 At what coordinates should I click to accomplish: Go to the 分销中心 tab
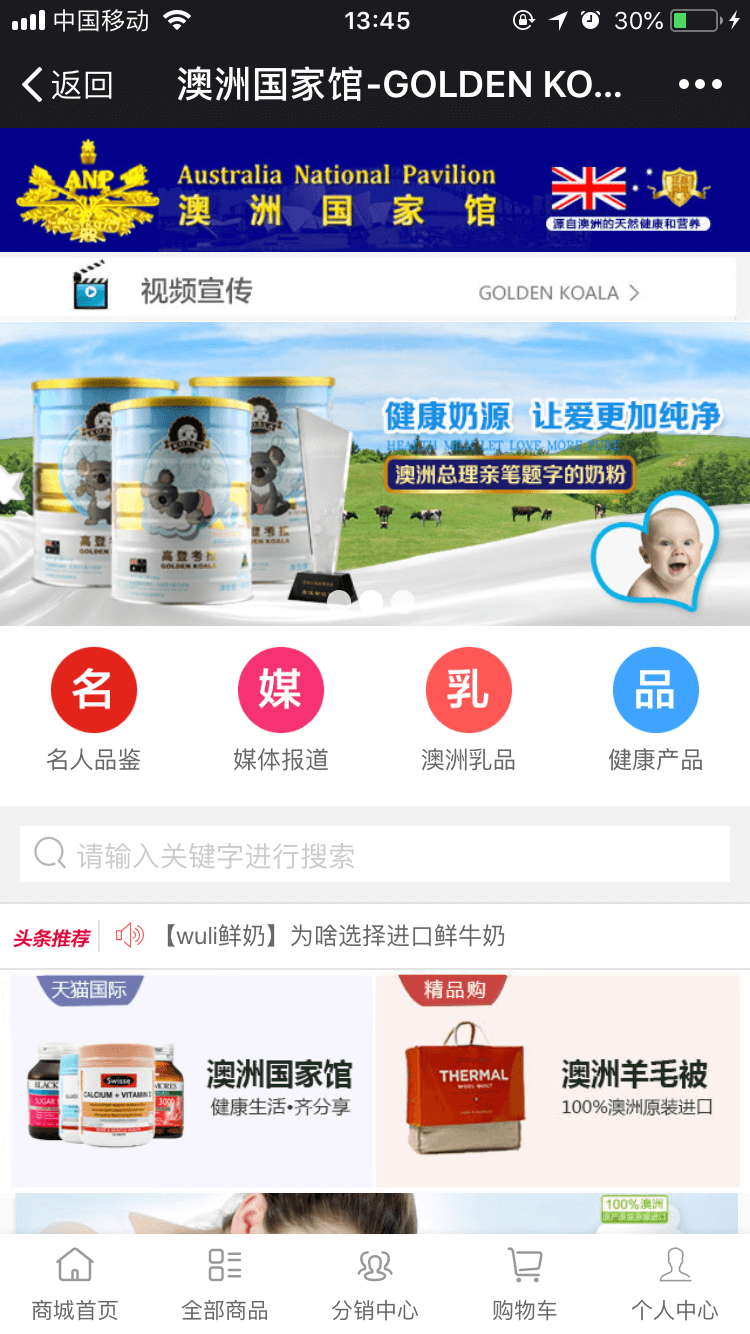tap(375, 1284)
